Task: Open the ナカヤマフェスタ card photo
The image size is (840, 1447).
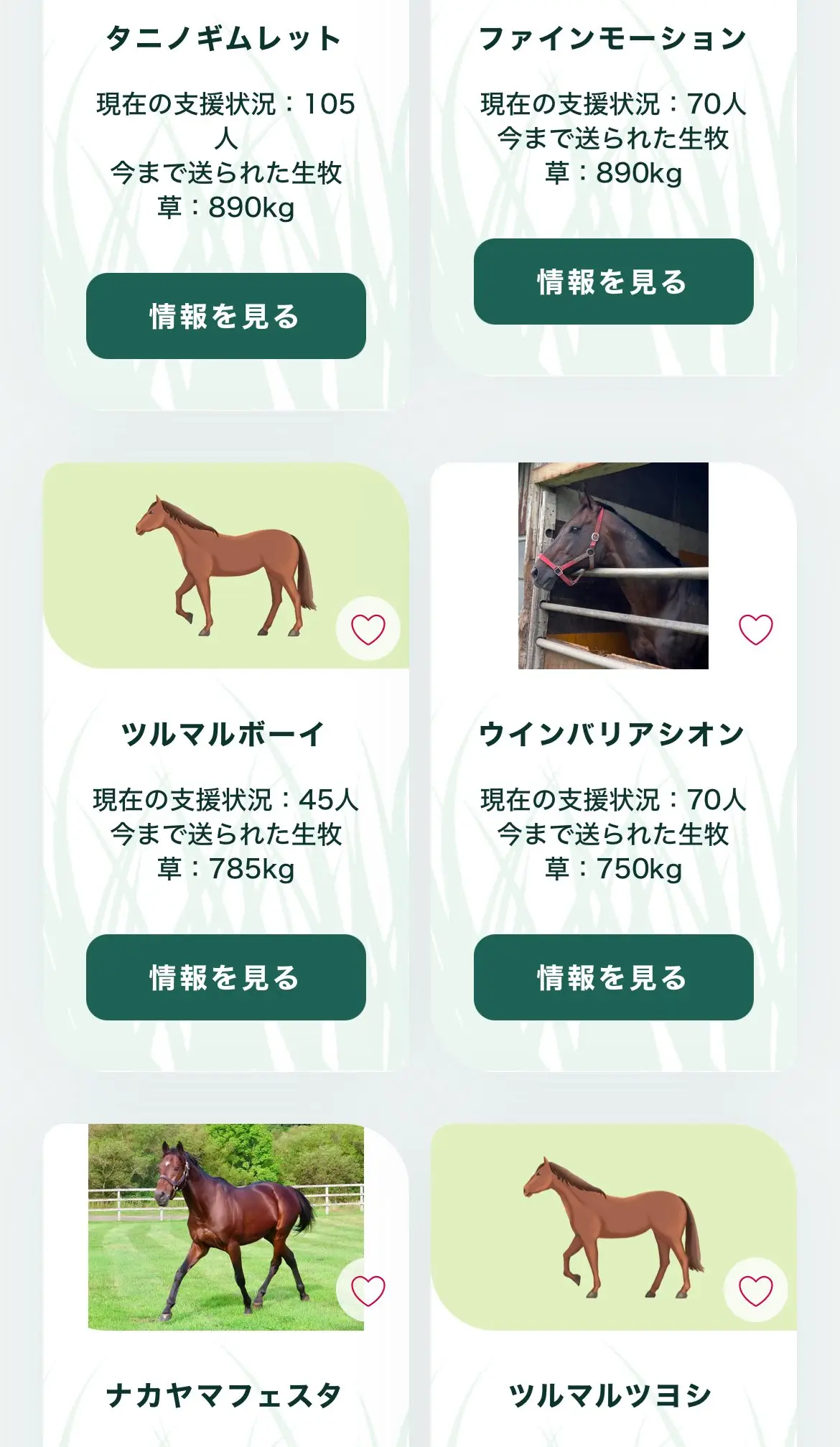Action: tap(226, 1227)
